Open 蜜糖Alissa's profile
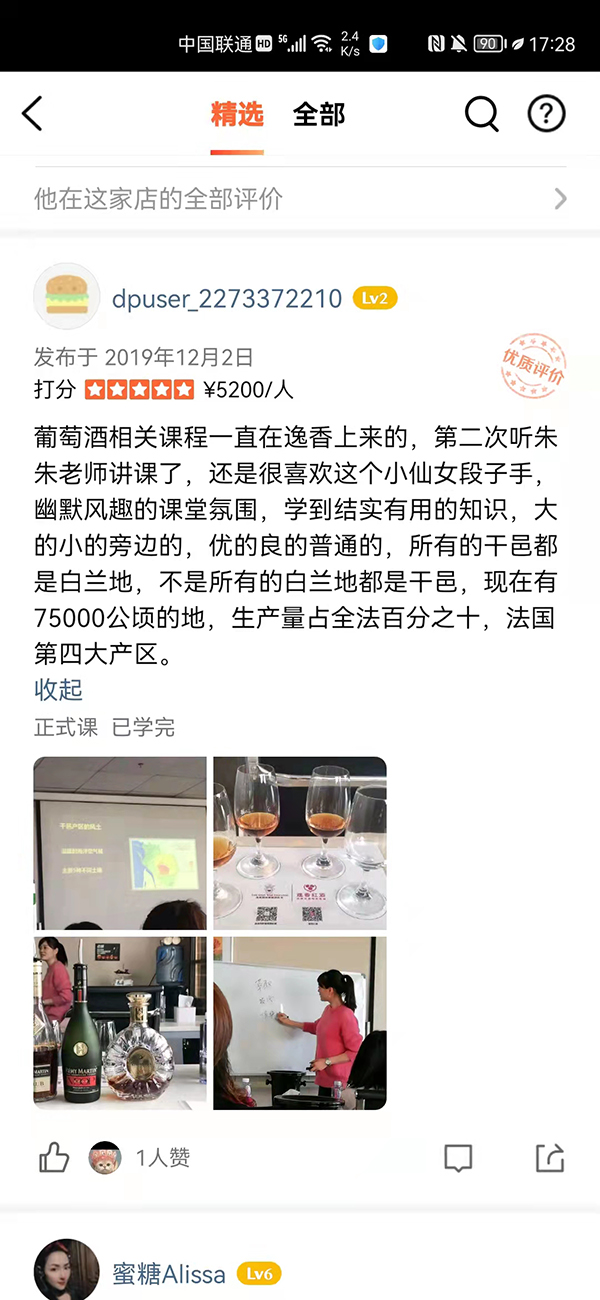 tap(168, 1274)
